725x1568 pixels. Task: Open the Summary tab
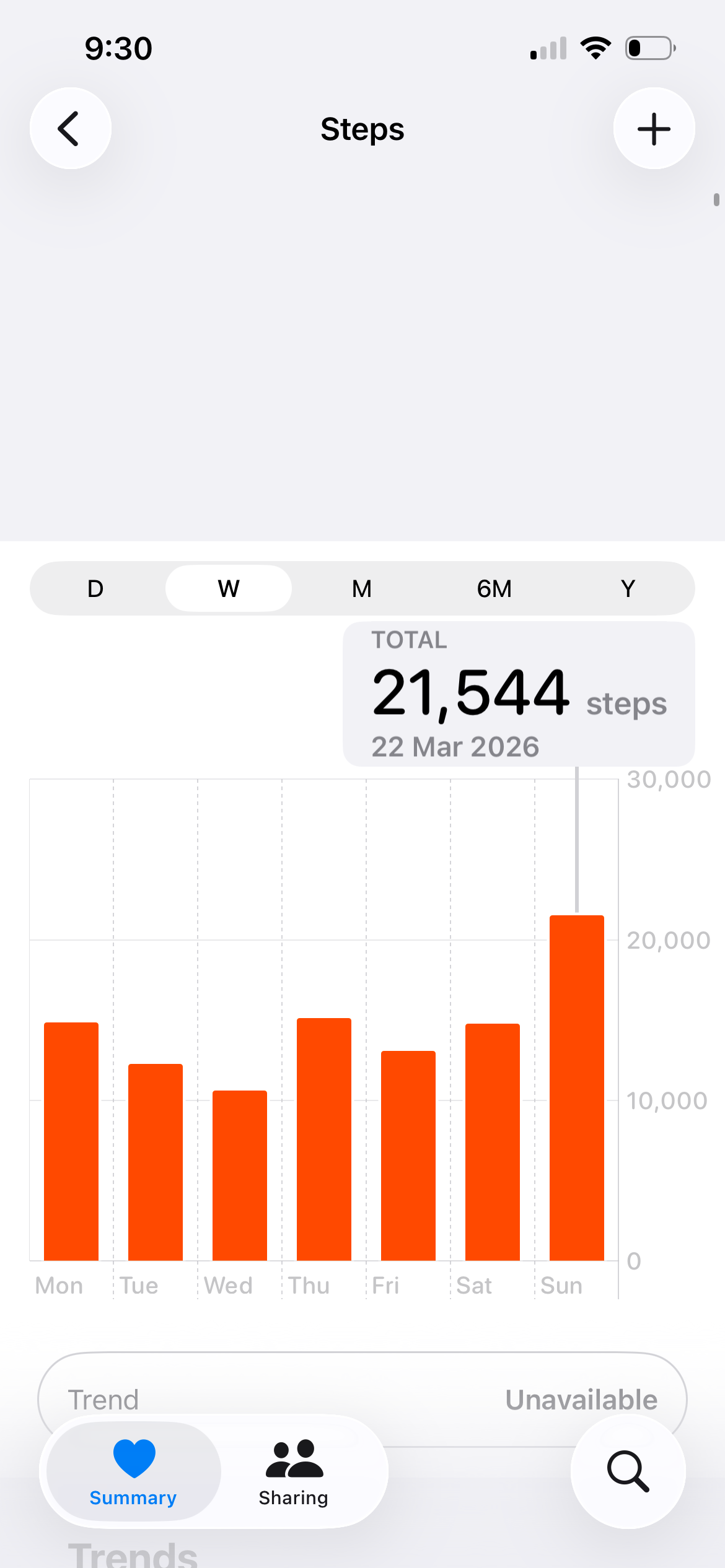coord(134,1471)
